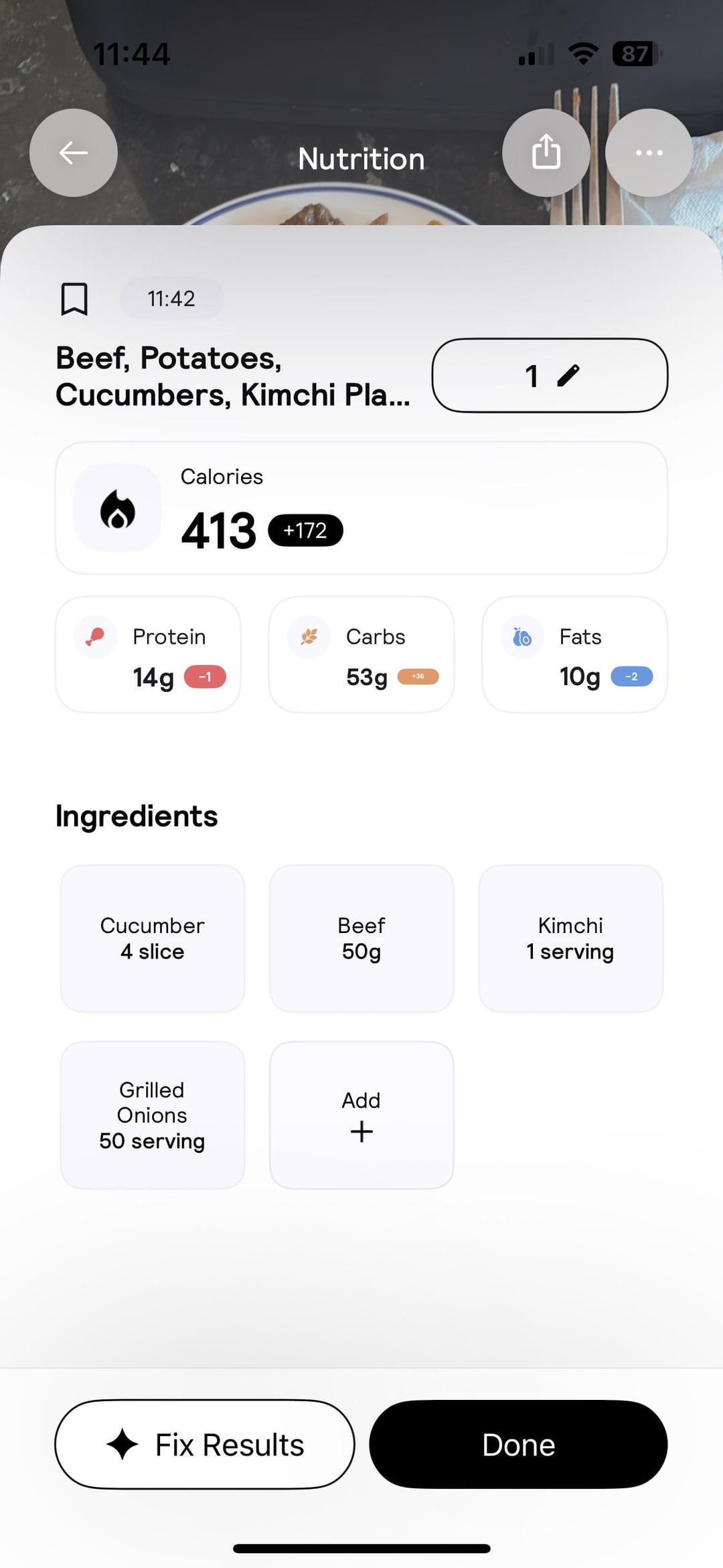Edit the Fats value
Viewport: 723px width, 1568px height.
(x=574, y=655)
